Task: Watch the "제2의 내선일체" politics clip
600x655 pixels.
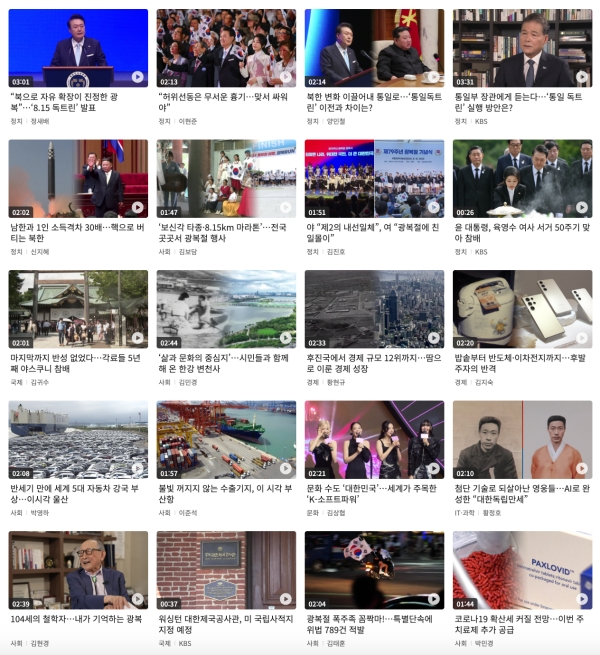Action: click(x=374, y=178)
